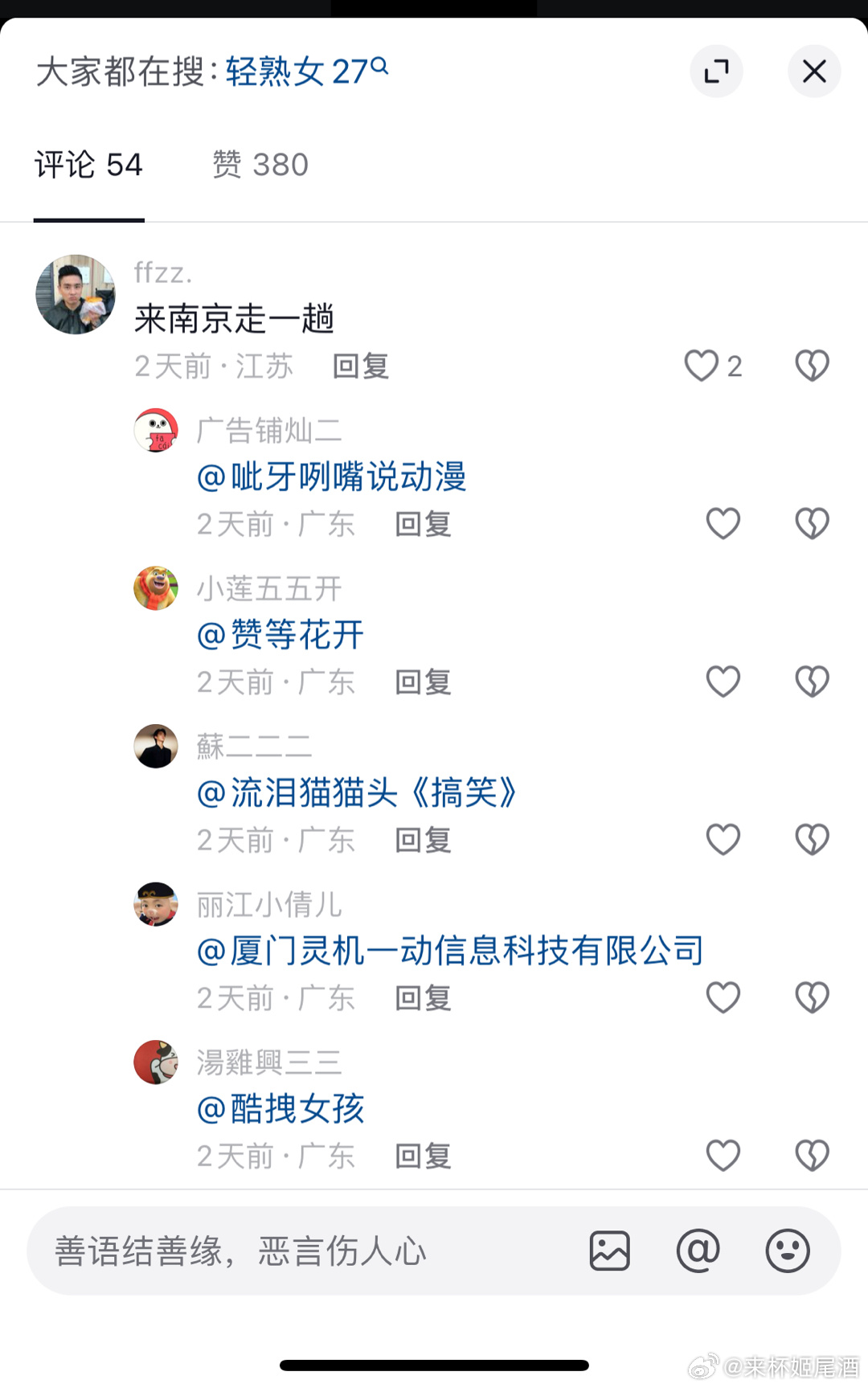Open mention @酷拽女孩
The width and height of the screenshot is (868, 1388).
click(x=280, y=1109)
